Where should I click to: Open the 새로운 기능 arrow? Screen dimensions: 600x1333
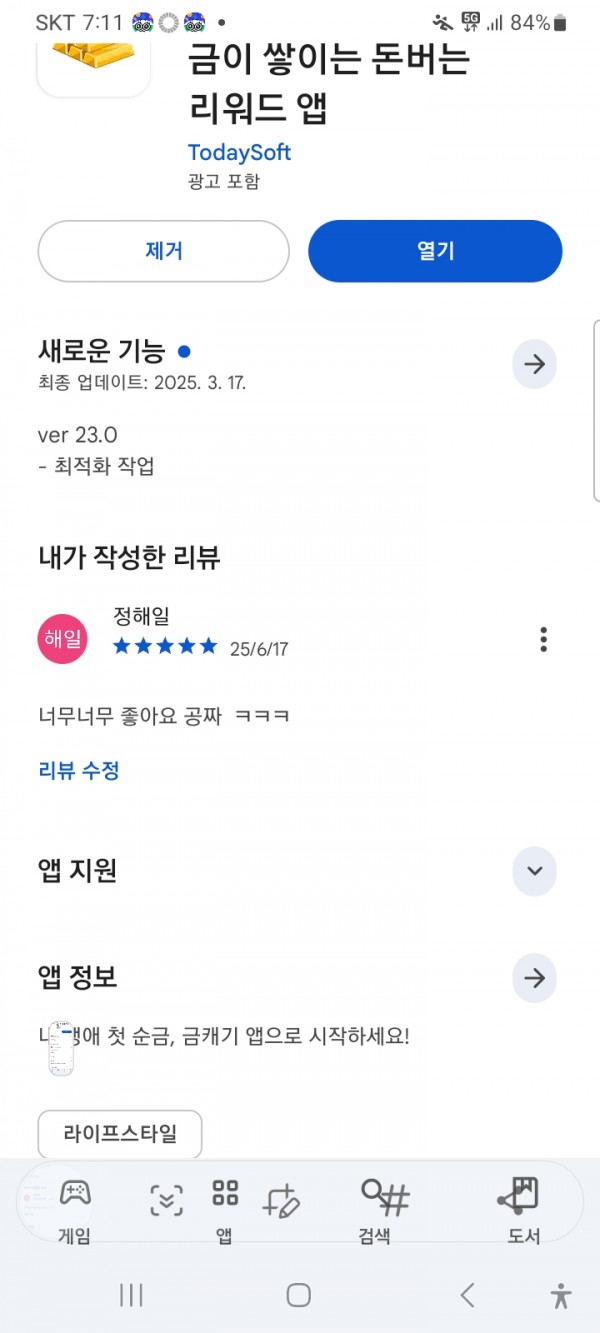point(534,364)
